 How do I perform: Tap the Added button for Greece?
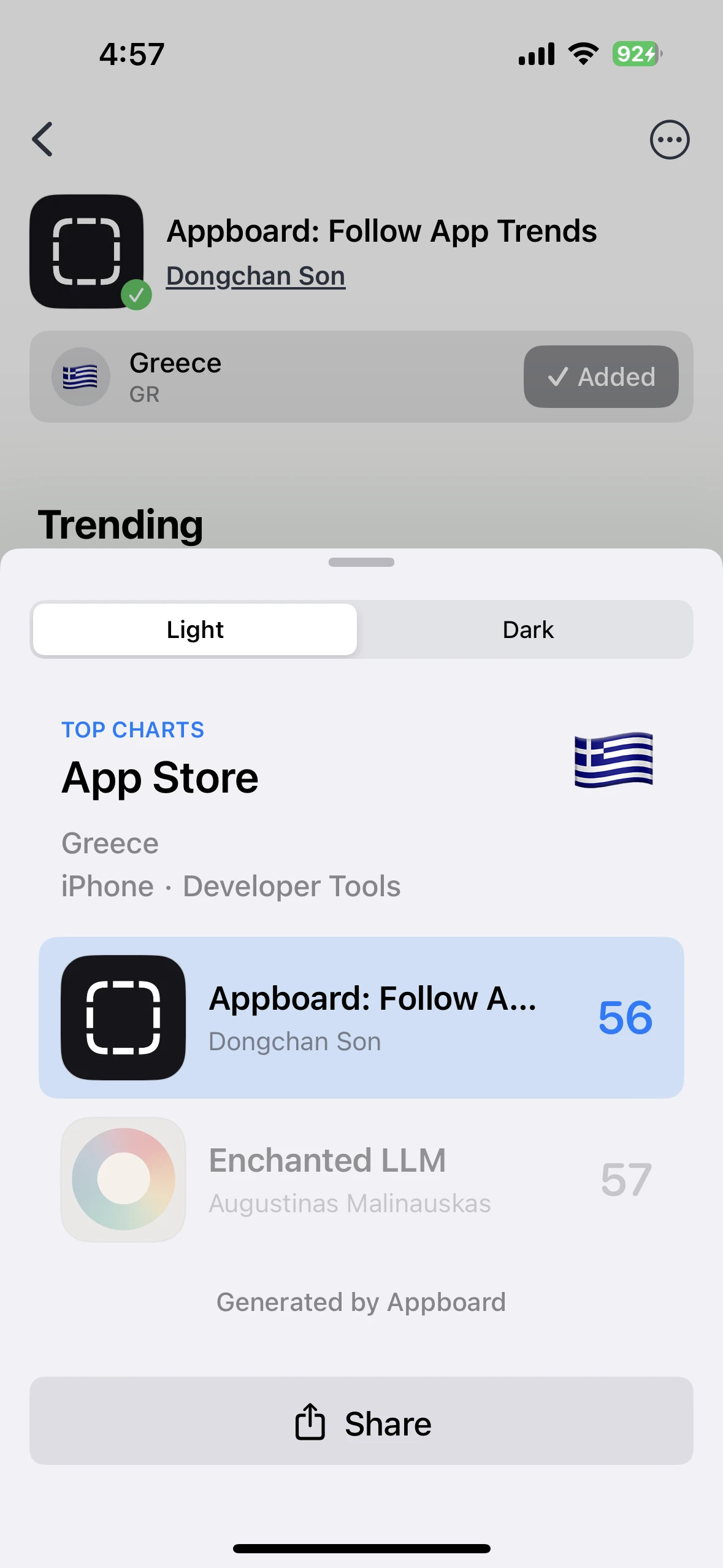click(600, 377)
